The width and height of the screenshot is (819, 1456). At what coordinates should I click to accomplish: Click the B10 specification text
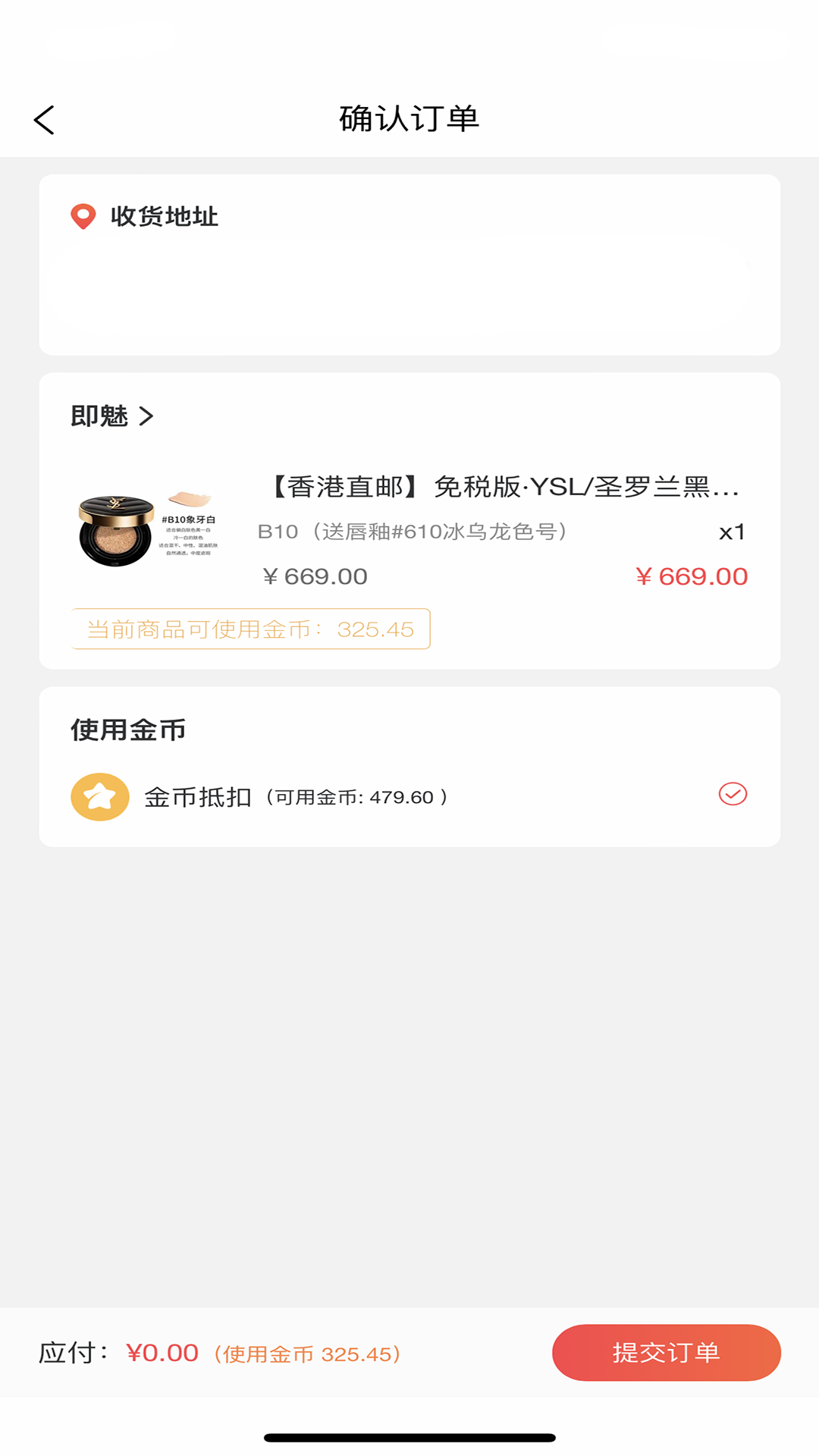(x=413, y=532)
